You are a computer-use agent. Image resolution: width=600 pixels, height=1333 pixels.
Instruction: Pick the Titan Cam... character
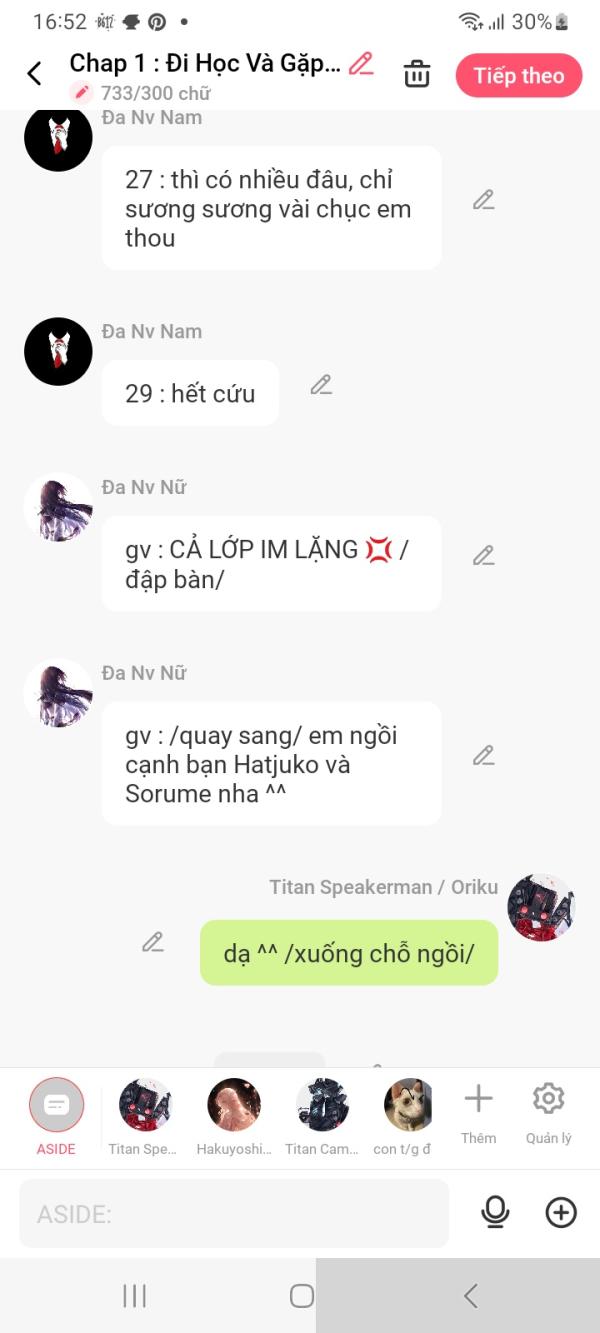322,1105
